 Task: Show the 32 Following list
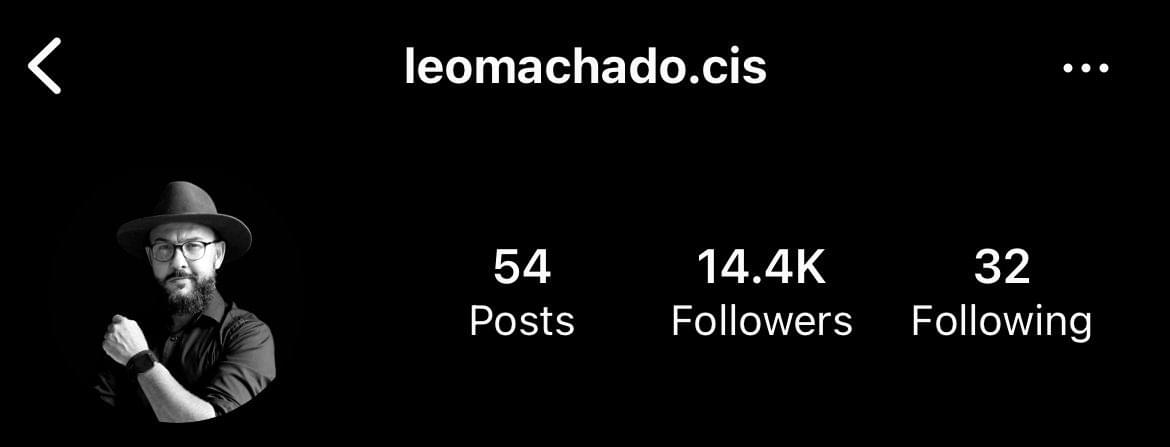tap(1001, 294)
